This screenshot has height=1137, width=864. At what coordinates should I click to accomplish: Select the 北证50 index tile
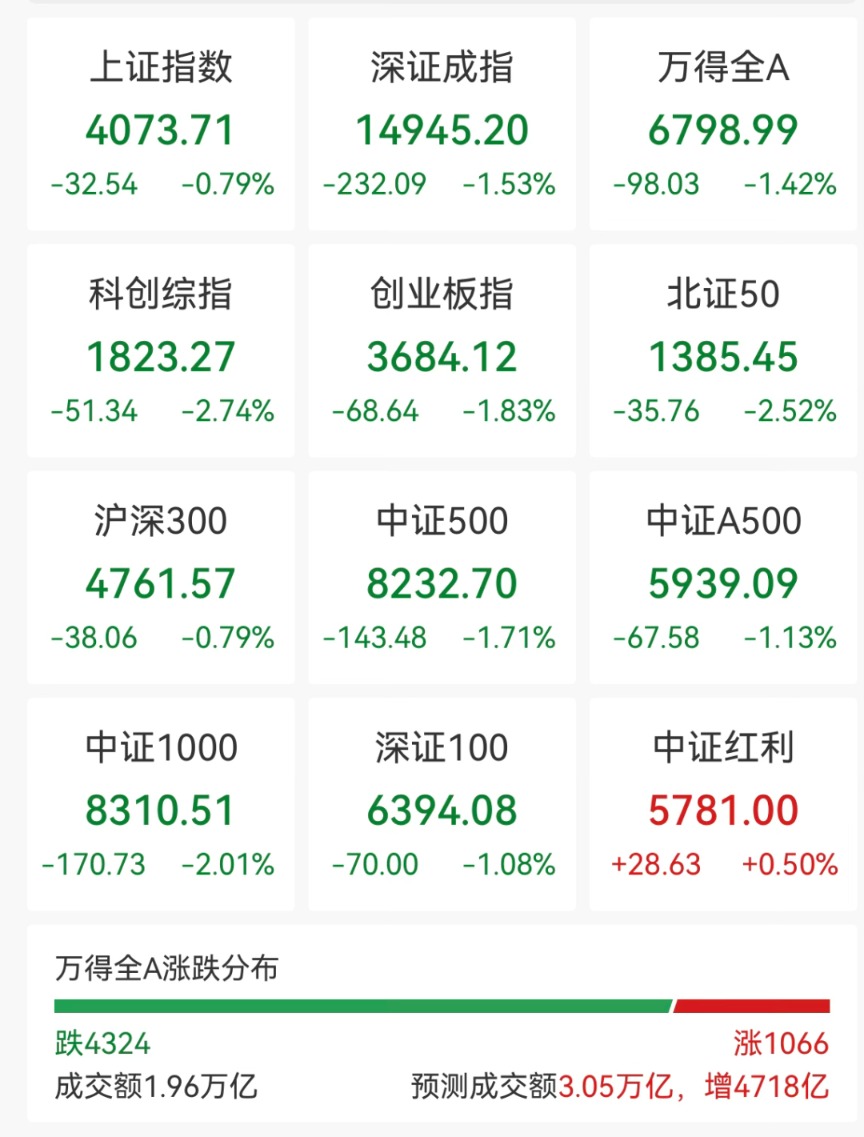[722, 347]
